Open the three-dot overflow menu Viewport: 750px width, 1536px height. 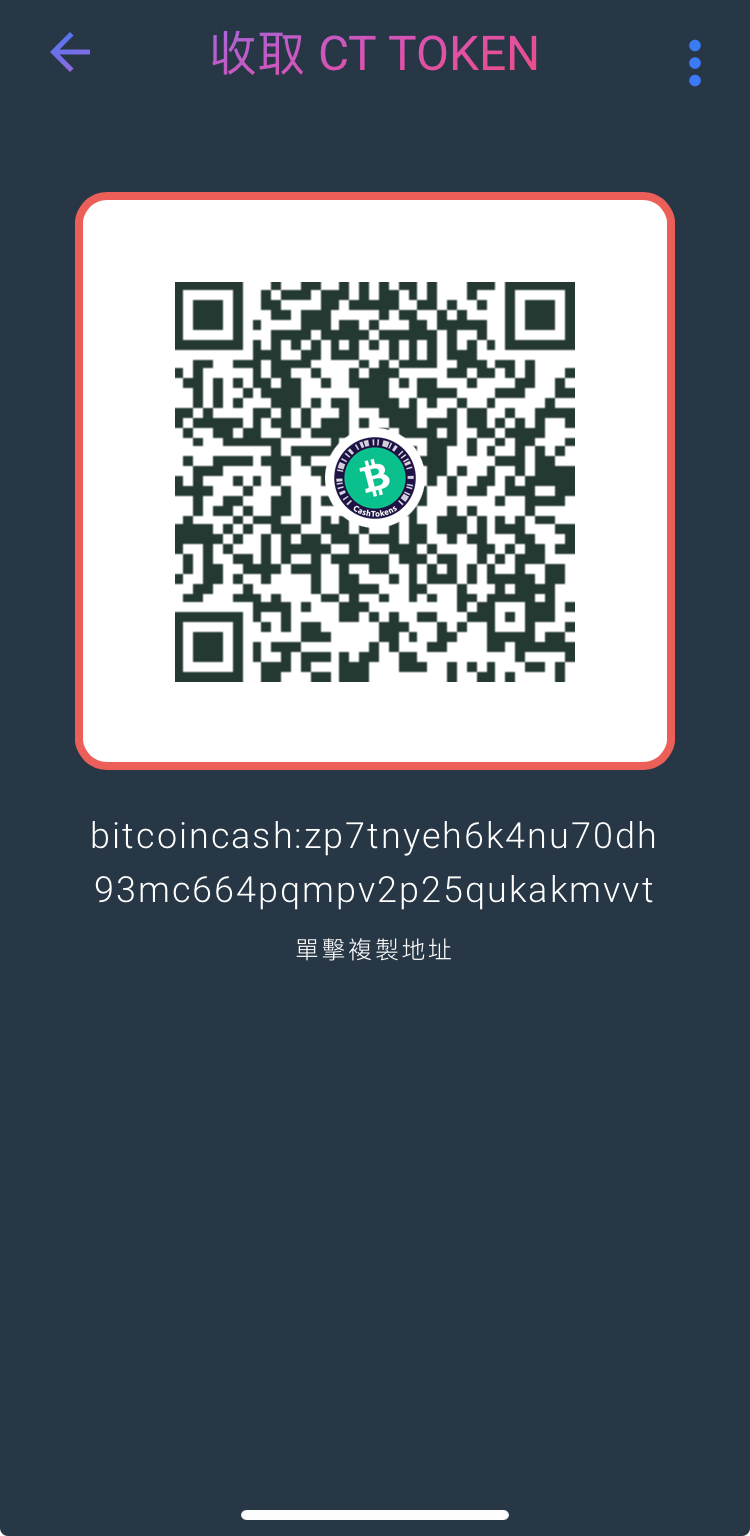694,63
